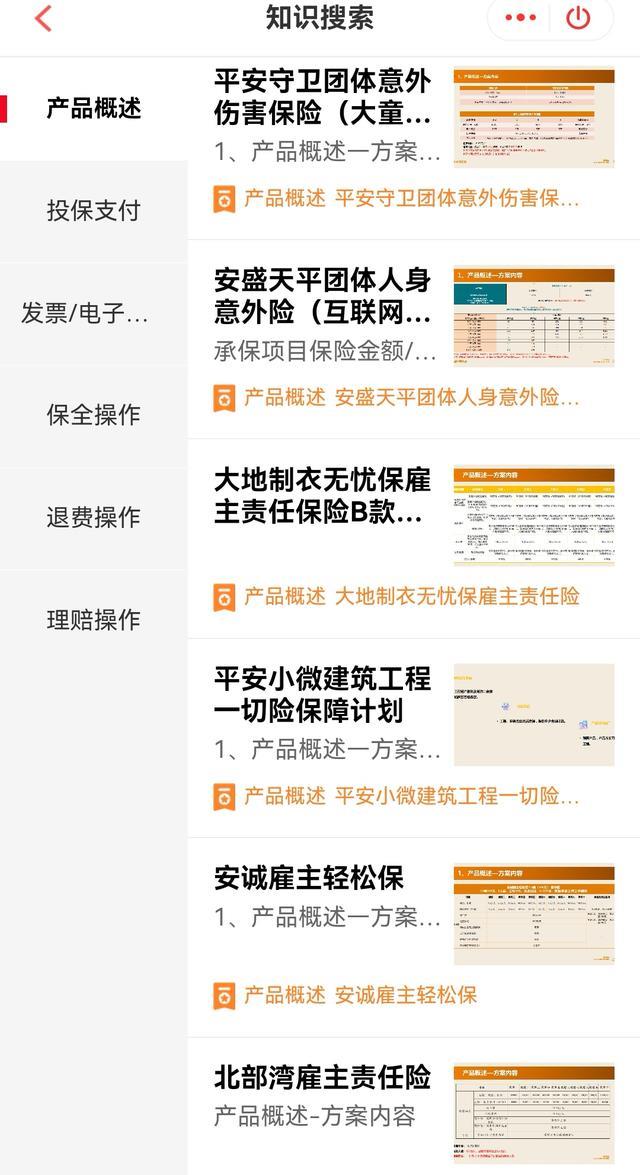Open 安诚雇主轻松保 result
The width and height of the screenshot is (640, 1175).
pyautogui.click(x=310, y=879)
